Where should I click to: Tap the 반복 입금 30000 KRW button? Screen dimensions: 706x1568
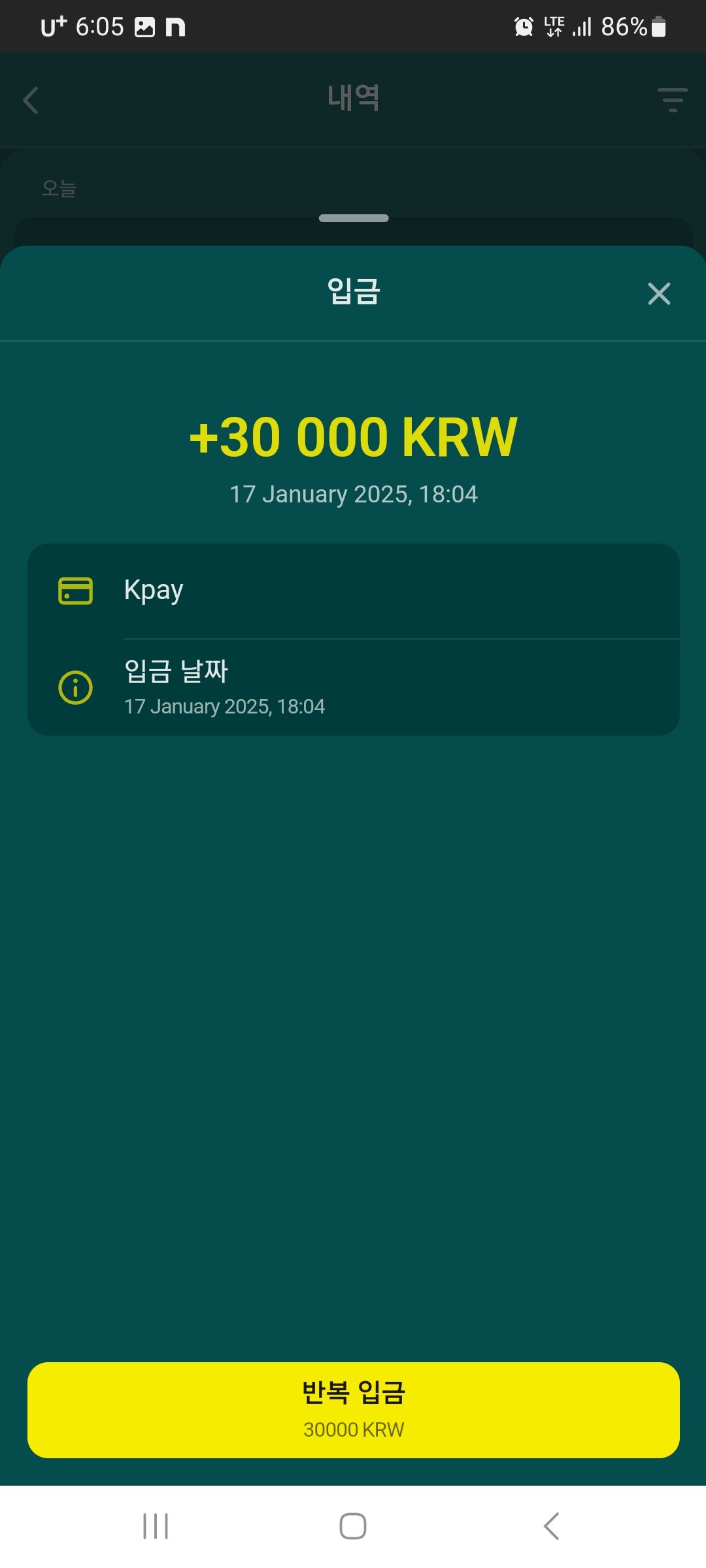(353, 1409)
